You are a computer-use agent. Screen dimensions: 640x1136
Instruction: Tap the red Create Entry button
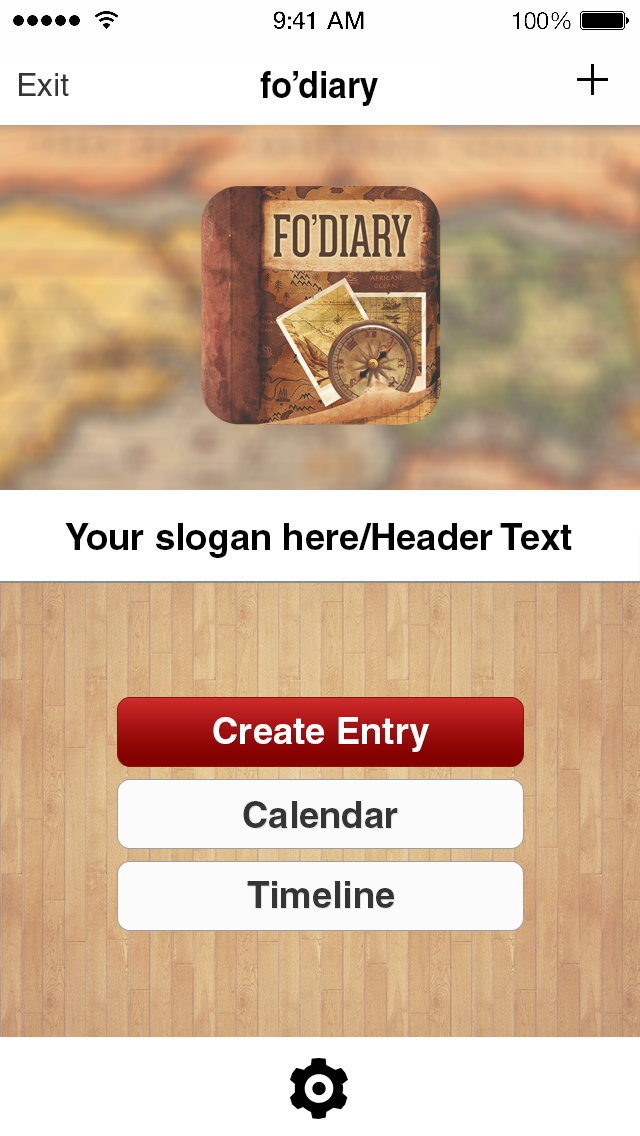click(x=320, y=732)
